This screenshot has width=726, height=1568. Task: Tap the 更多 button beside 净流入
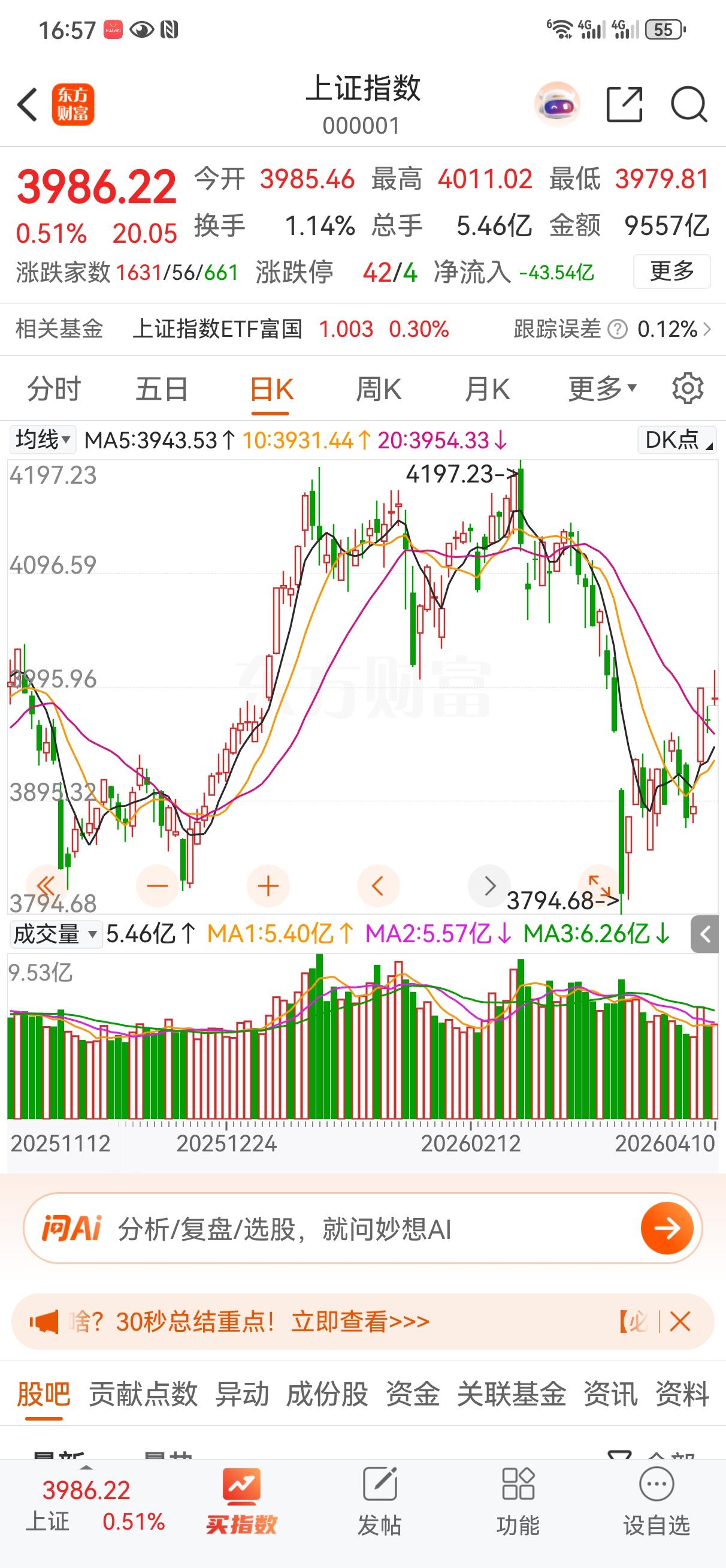pos(672,272)
